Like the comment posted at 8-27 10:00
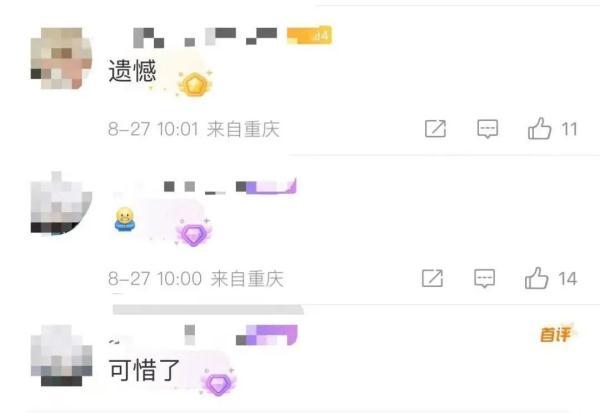Viewport: 600px width, 413px height. [538, 278]
